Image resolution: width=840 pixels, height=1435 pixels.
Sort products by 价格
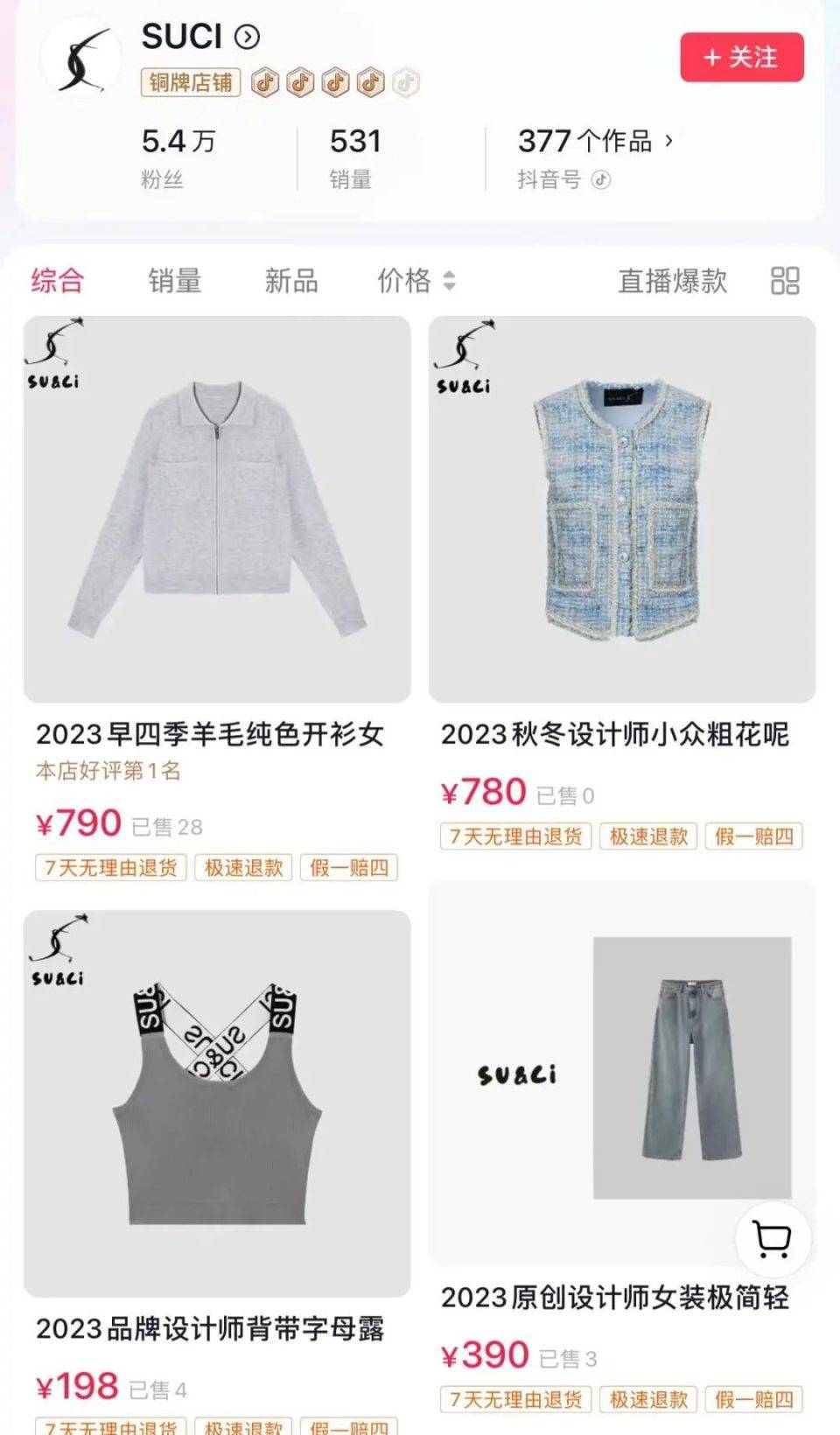(x=416, y=281)
